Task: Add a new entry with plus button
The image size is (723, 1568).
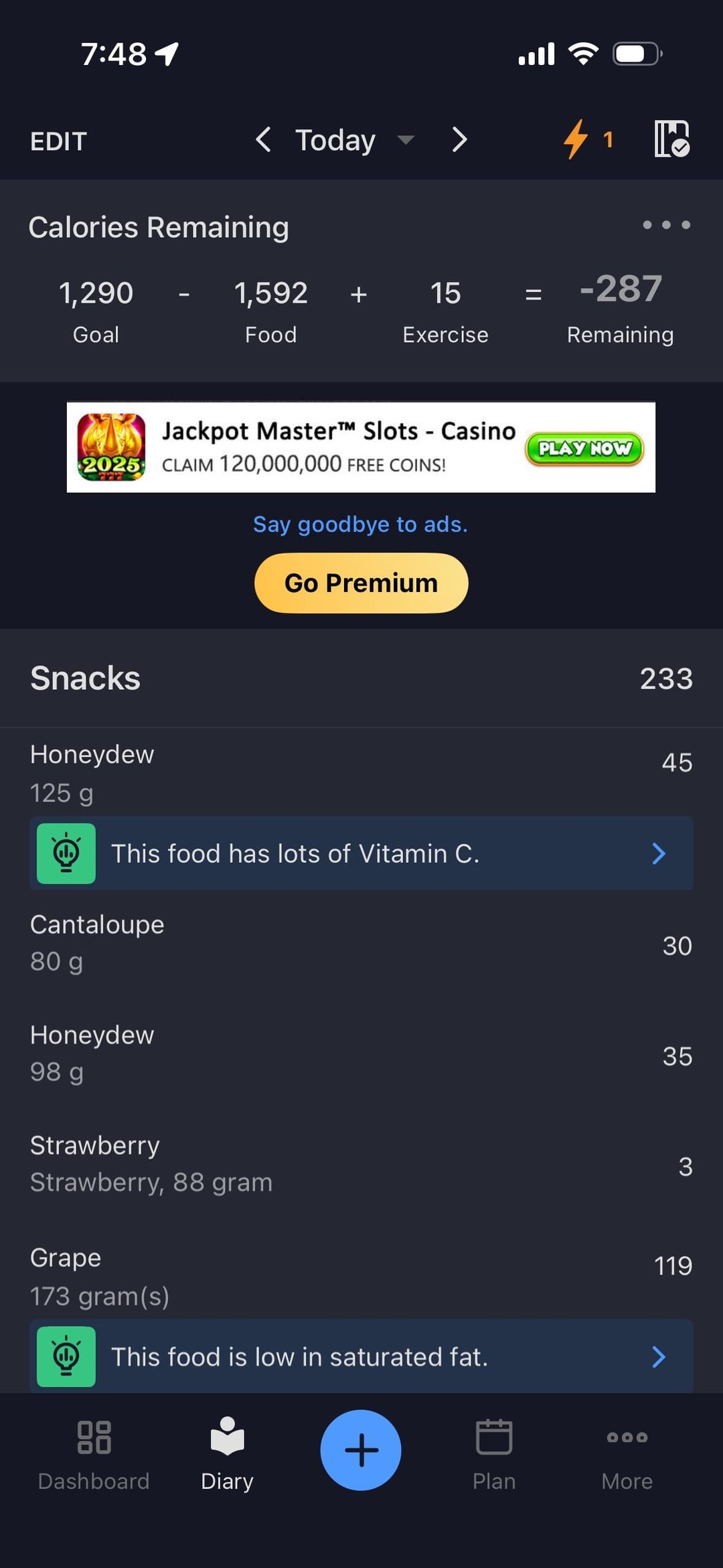Action: tap(361, 1450)
